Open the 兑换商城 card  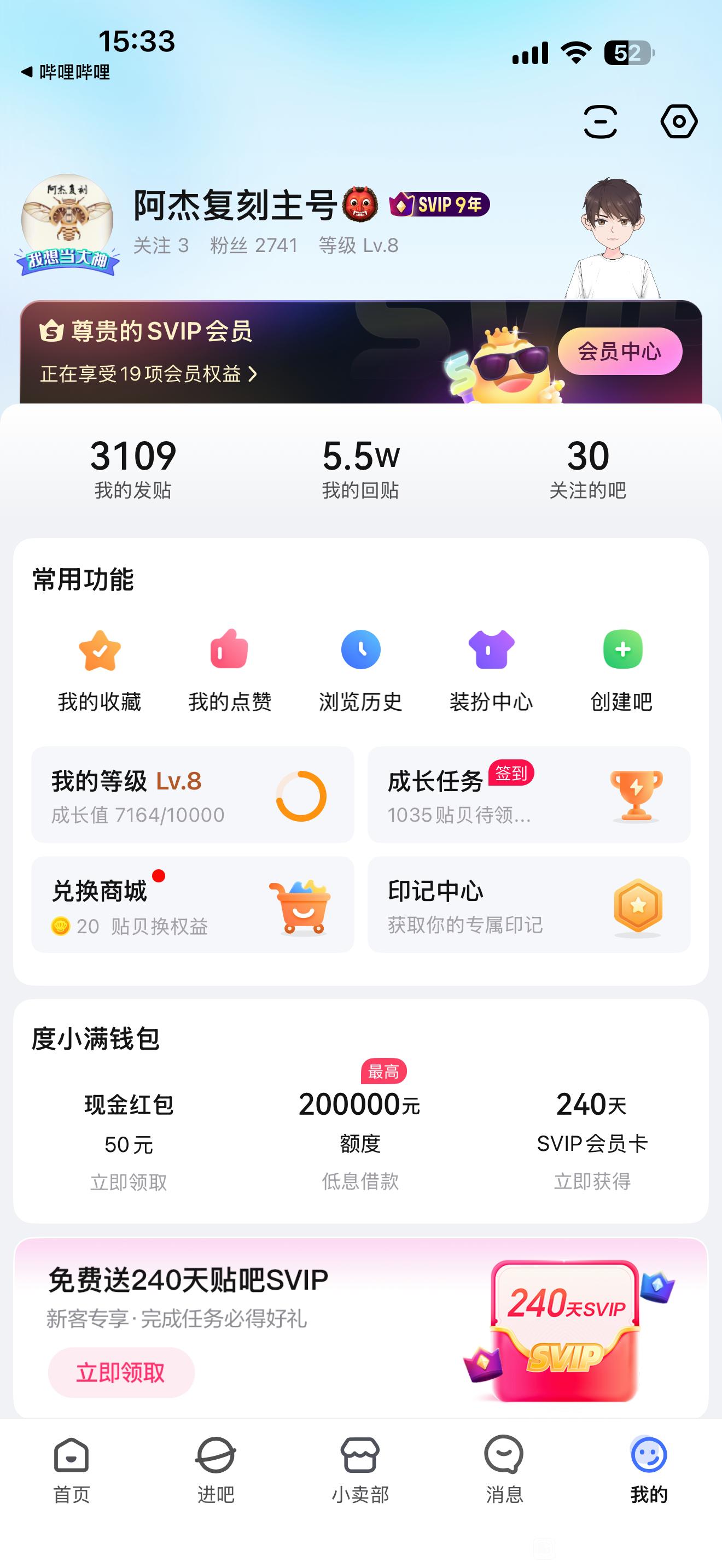[193, 904]
